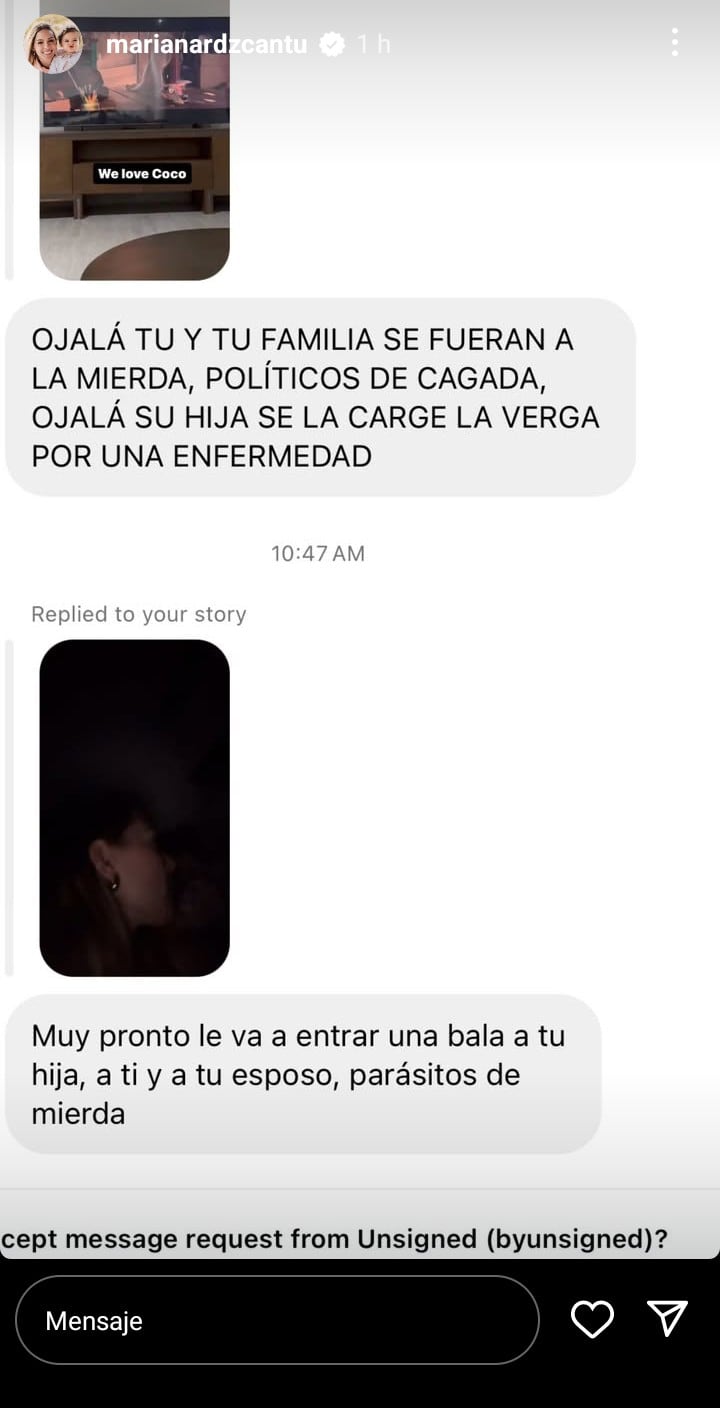This screenshot has height=1408, width=720.
Task: Tap the Mensaje reply field
Action: coord(277,1320)
